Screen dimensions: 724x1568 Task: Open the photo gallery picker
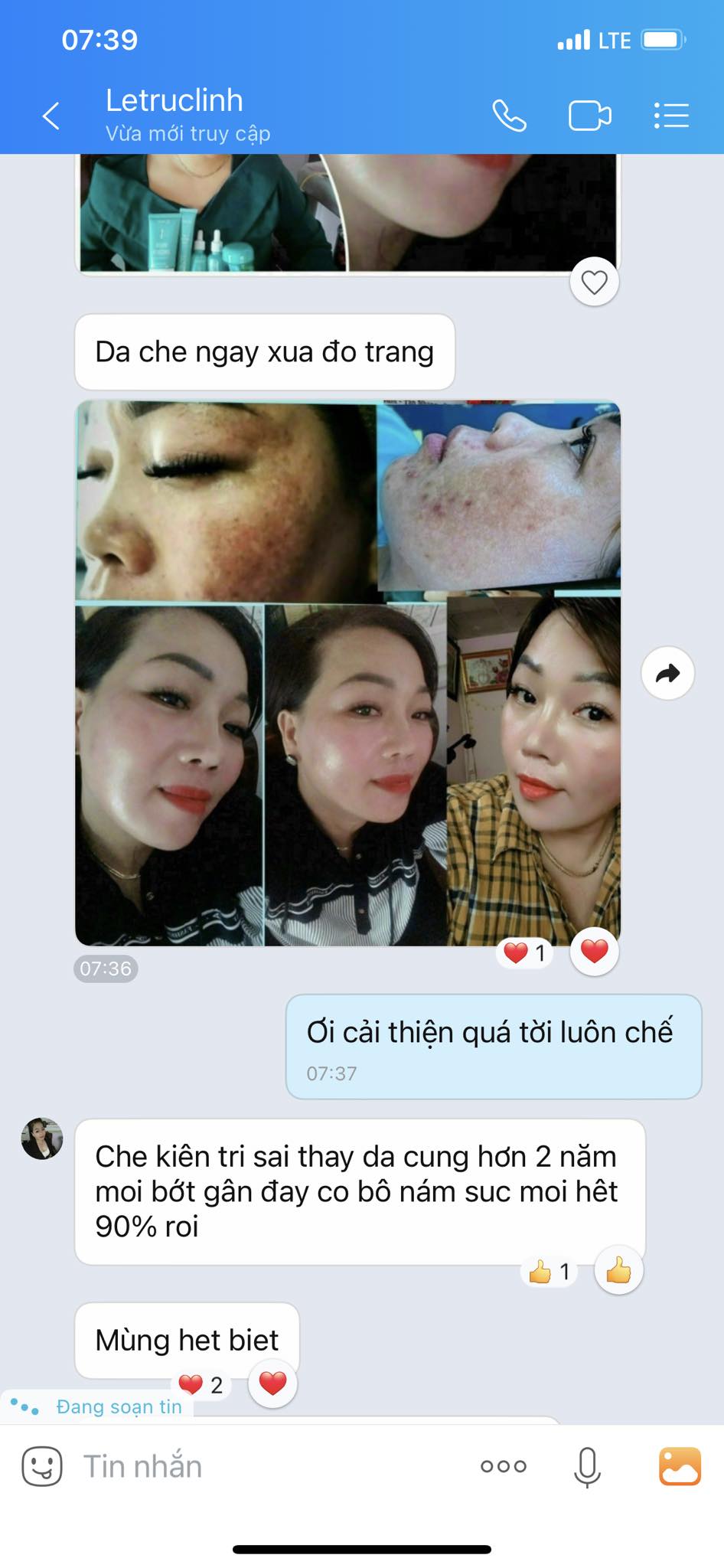click(x=680, y=1466)
